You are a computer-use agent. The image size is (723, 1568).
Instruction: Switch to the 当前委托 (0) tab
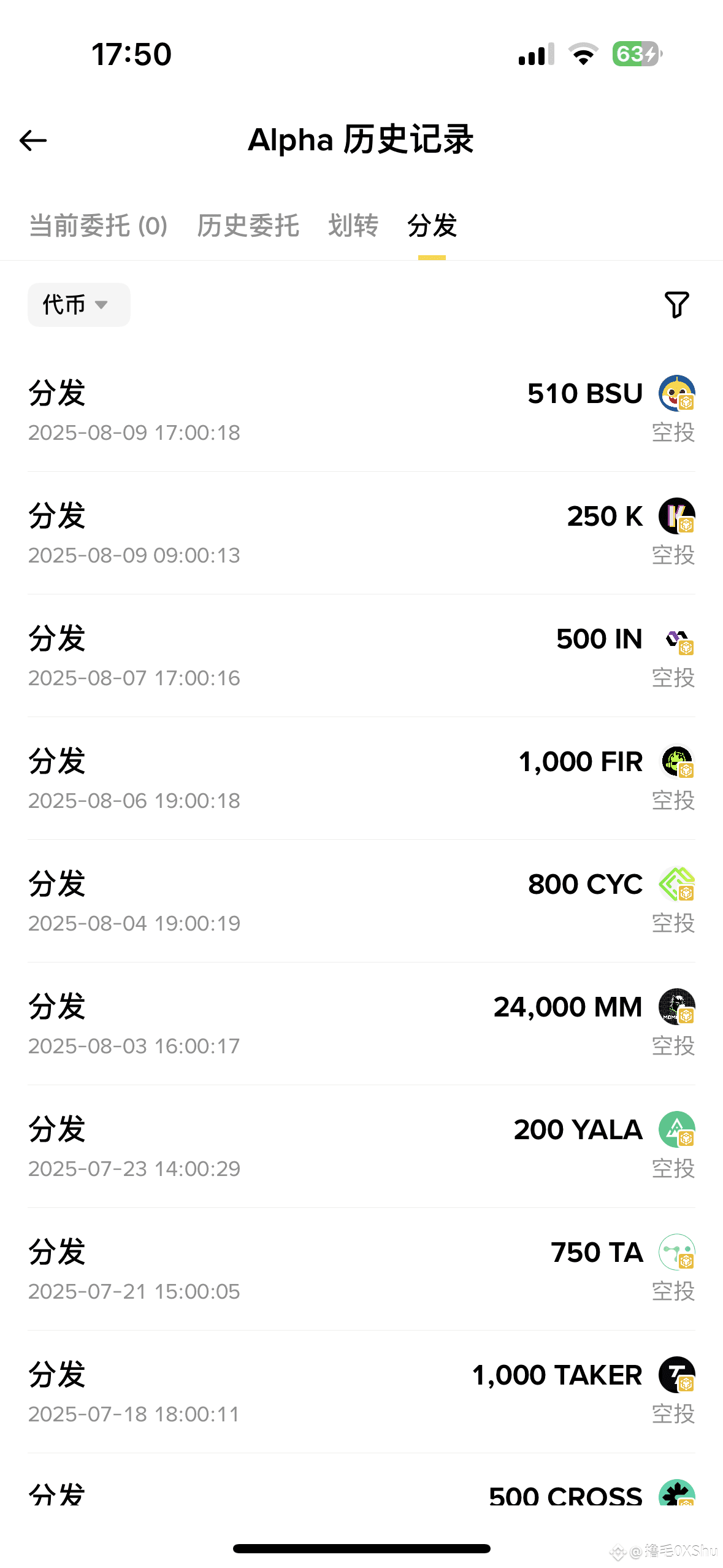98,226
